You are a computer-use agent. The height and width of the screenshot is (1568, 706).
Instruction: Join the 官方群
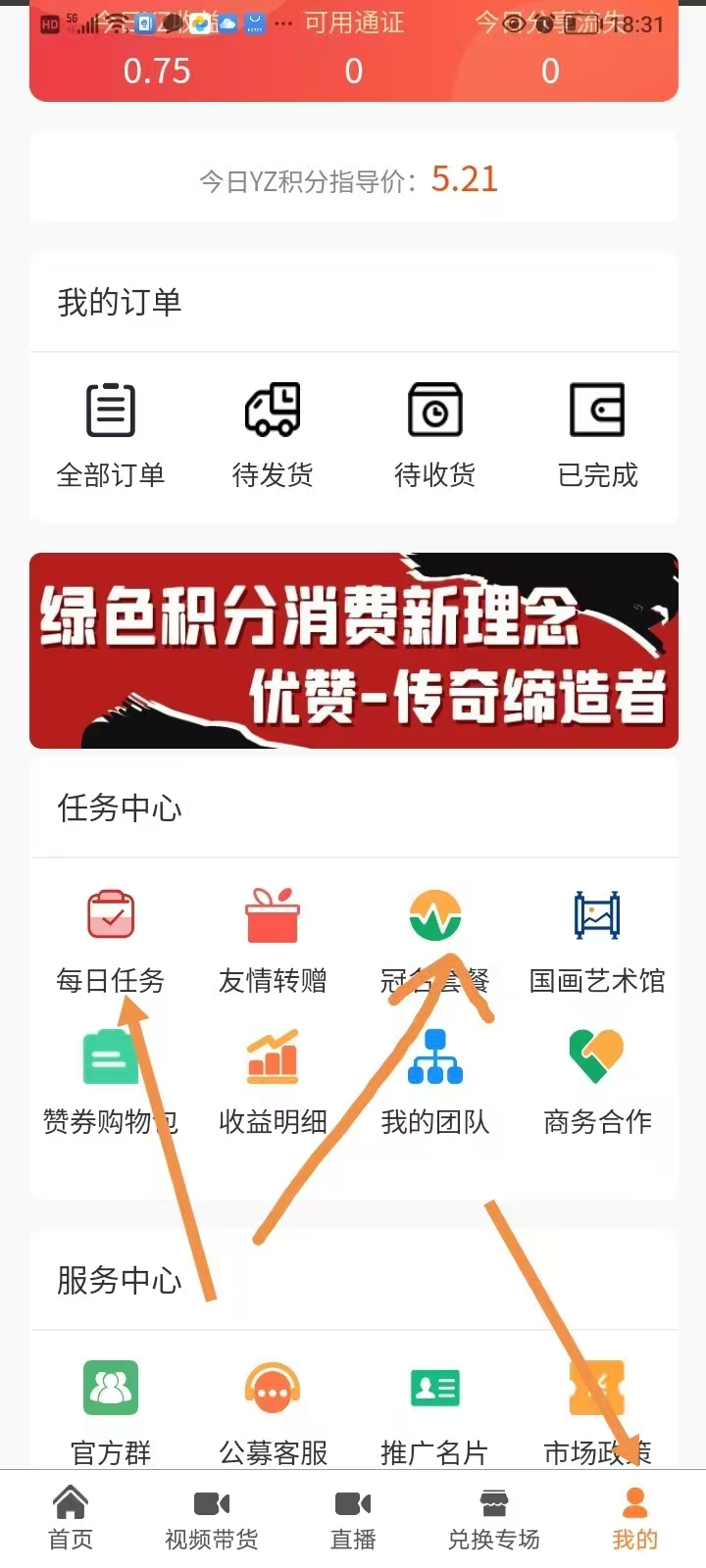coord(111,1413)
